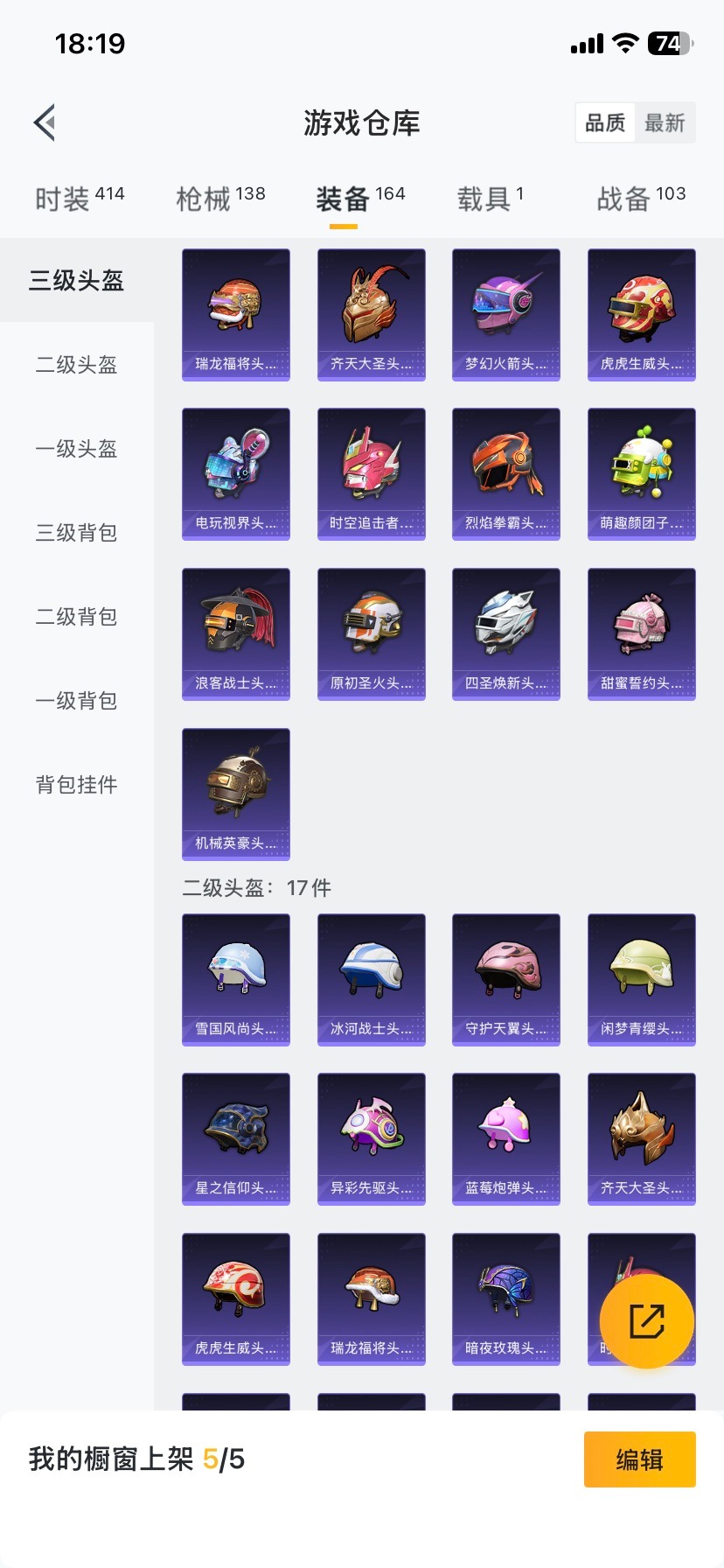Viewport: 724px width, 1568px height.
Task: Switch sorting to 最新
Action: pyautogui.click(x=665, y=122)
